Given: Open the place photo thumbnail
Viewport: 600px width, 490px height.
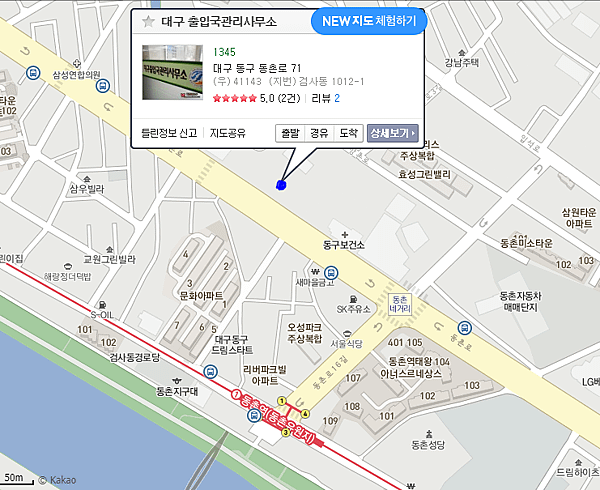Looking at the screenshot, I should coord(174,74).
